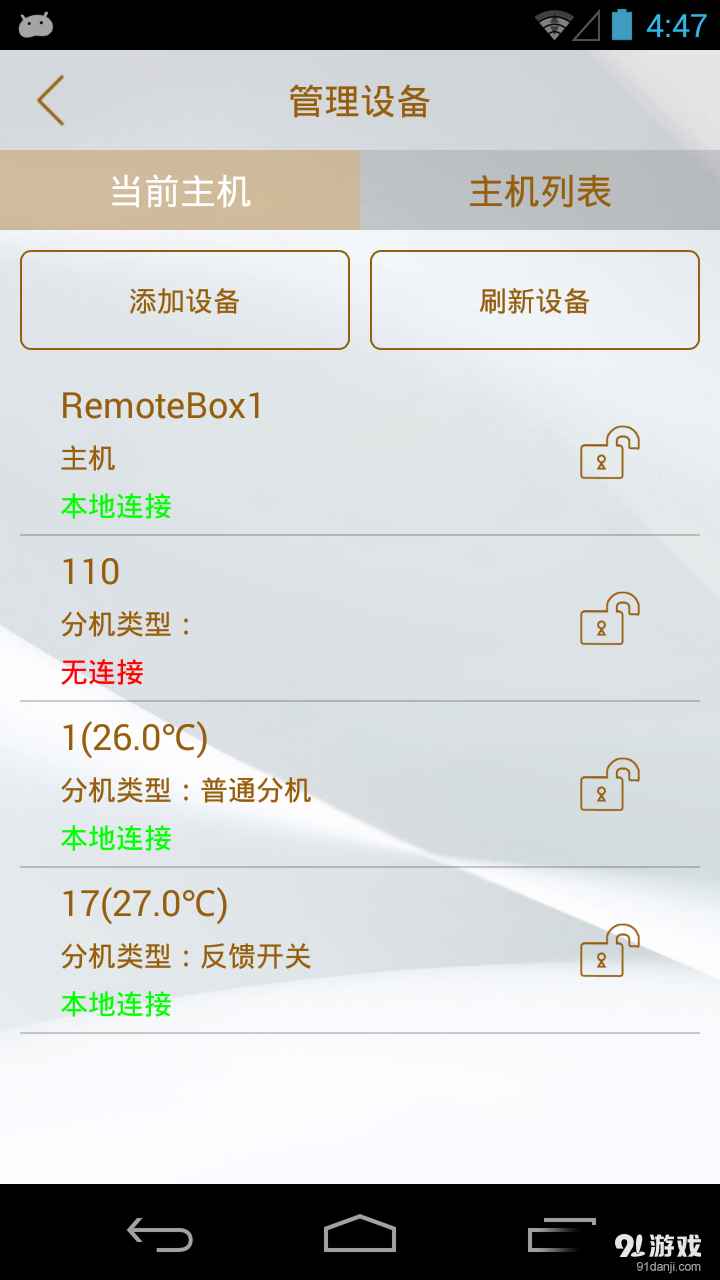The height and width of the screenshot is (1280, 720).
Task: Go back using the top-left arrow
Action: click(x=51, y=100)
